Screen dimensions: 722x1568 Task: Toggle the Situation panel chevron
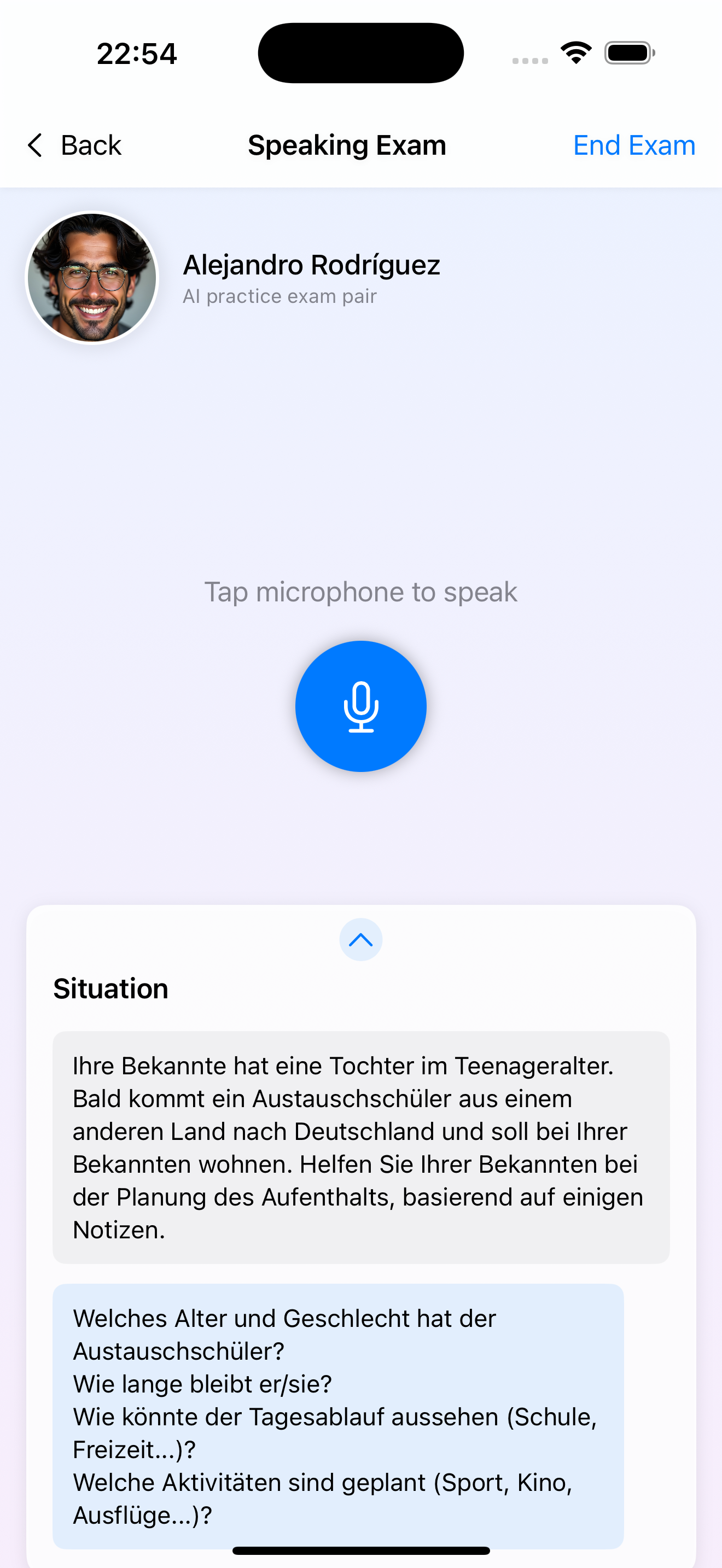click(x=360, y=939)
